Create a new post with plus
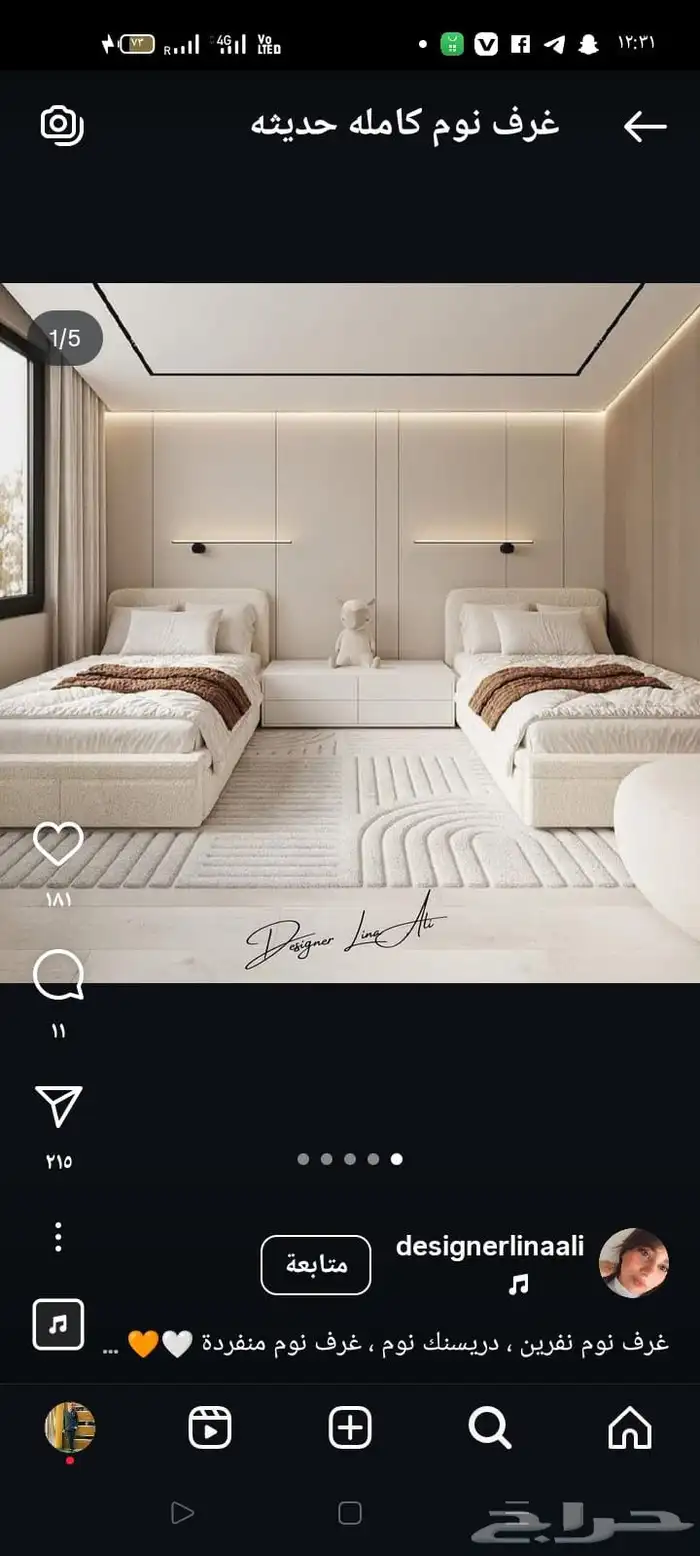Image resolution: width=700 pixels, height=1556 pixels. (x=350, y=1427)
